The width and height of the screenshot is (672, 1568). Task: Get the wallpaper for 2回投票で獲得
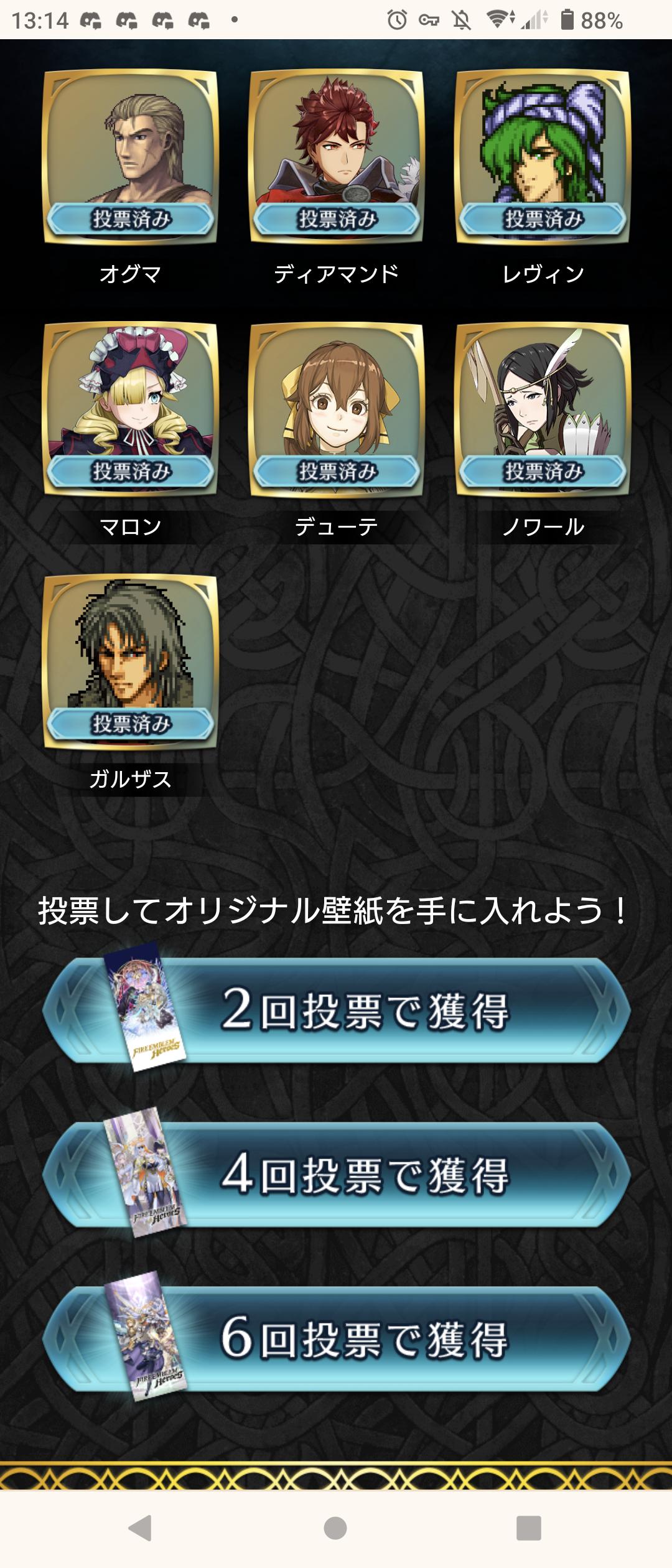pyautogui.click(x=336, y=1010)
